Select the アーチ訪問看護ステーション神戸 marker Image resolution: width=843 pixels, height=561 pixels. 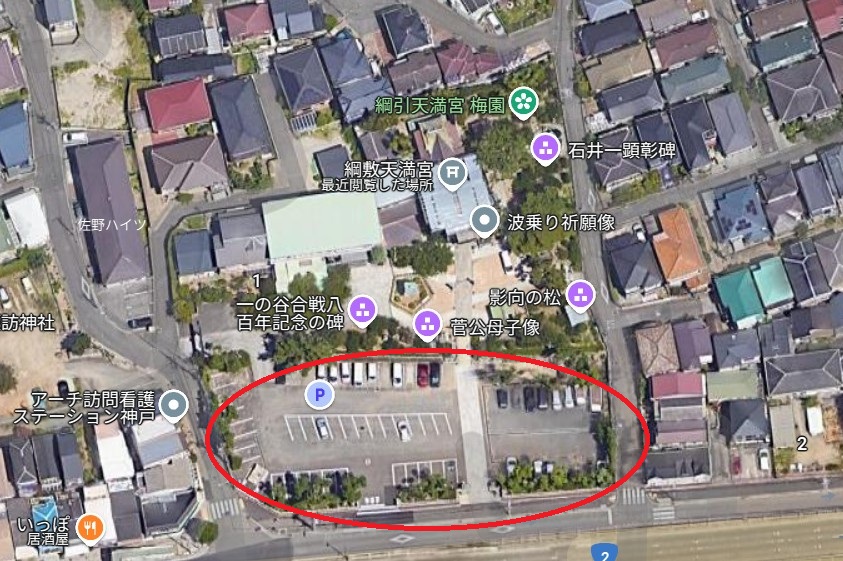175,406
